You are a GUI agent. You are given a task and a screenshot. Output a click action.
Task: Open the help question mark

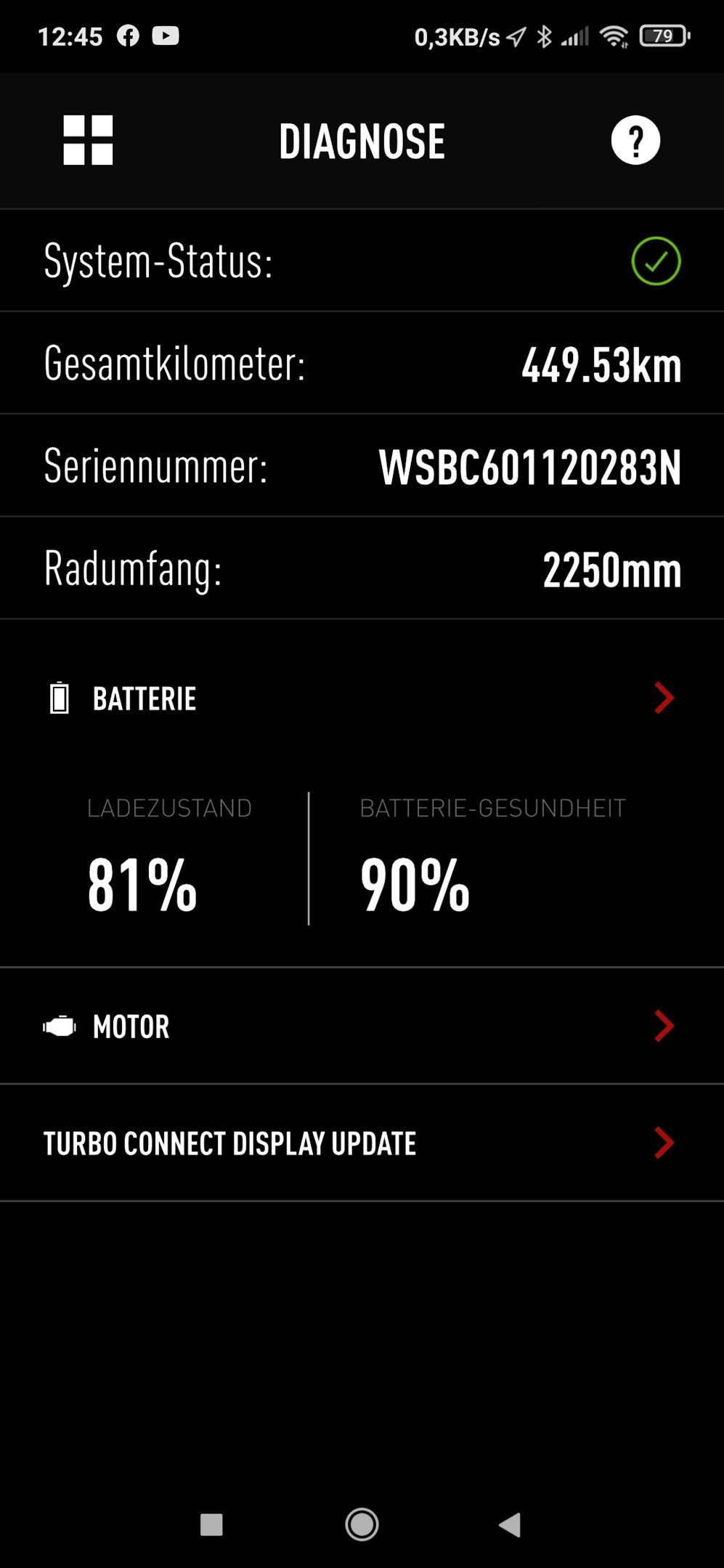(x=635, y=140)
